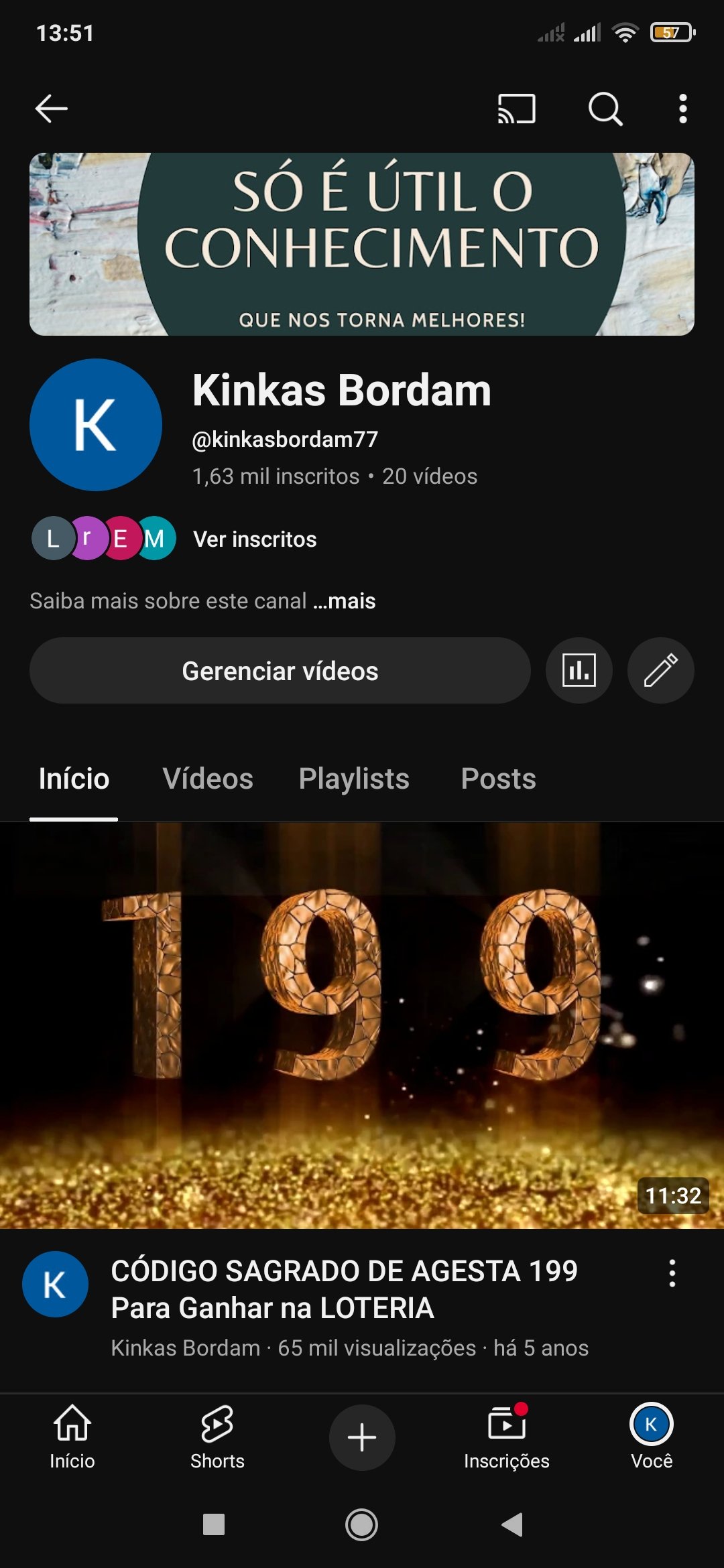Open channel analytics icon
Image resolution: width=724 pixels, height=1568 pixels.
579,671
